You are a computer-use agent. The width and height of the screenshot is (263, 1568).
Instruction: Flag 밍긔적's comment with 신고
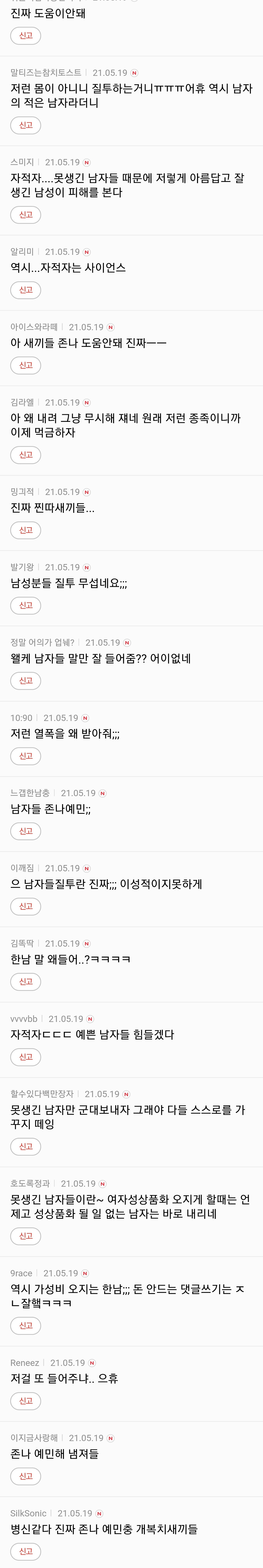(26, 530)
